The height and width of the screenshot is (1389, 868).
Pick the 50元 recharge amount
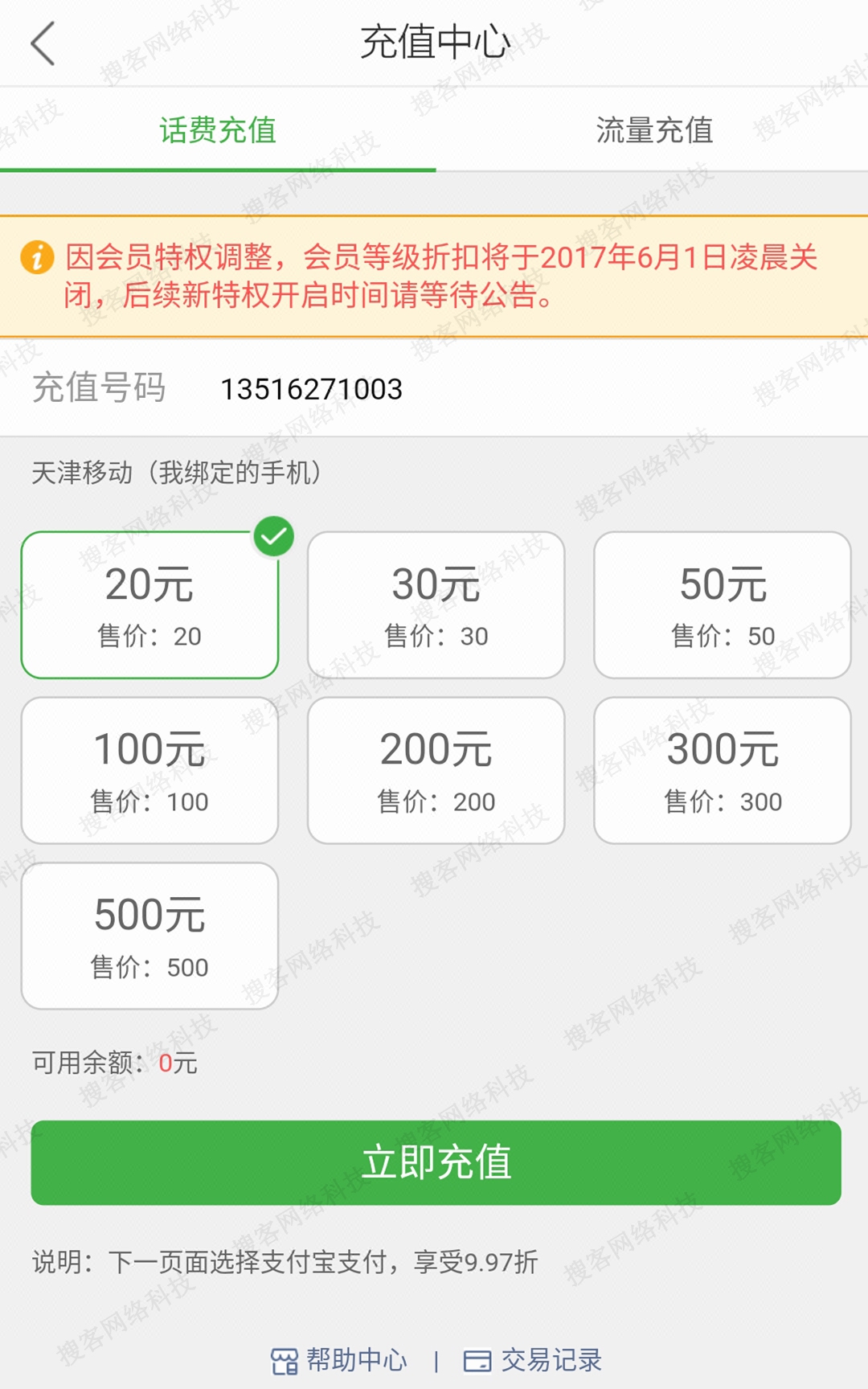point(722,604)
